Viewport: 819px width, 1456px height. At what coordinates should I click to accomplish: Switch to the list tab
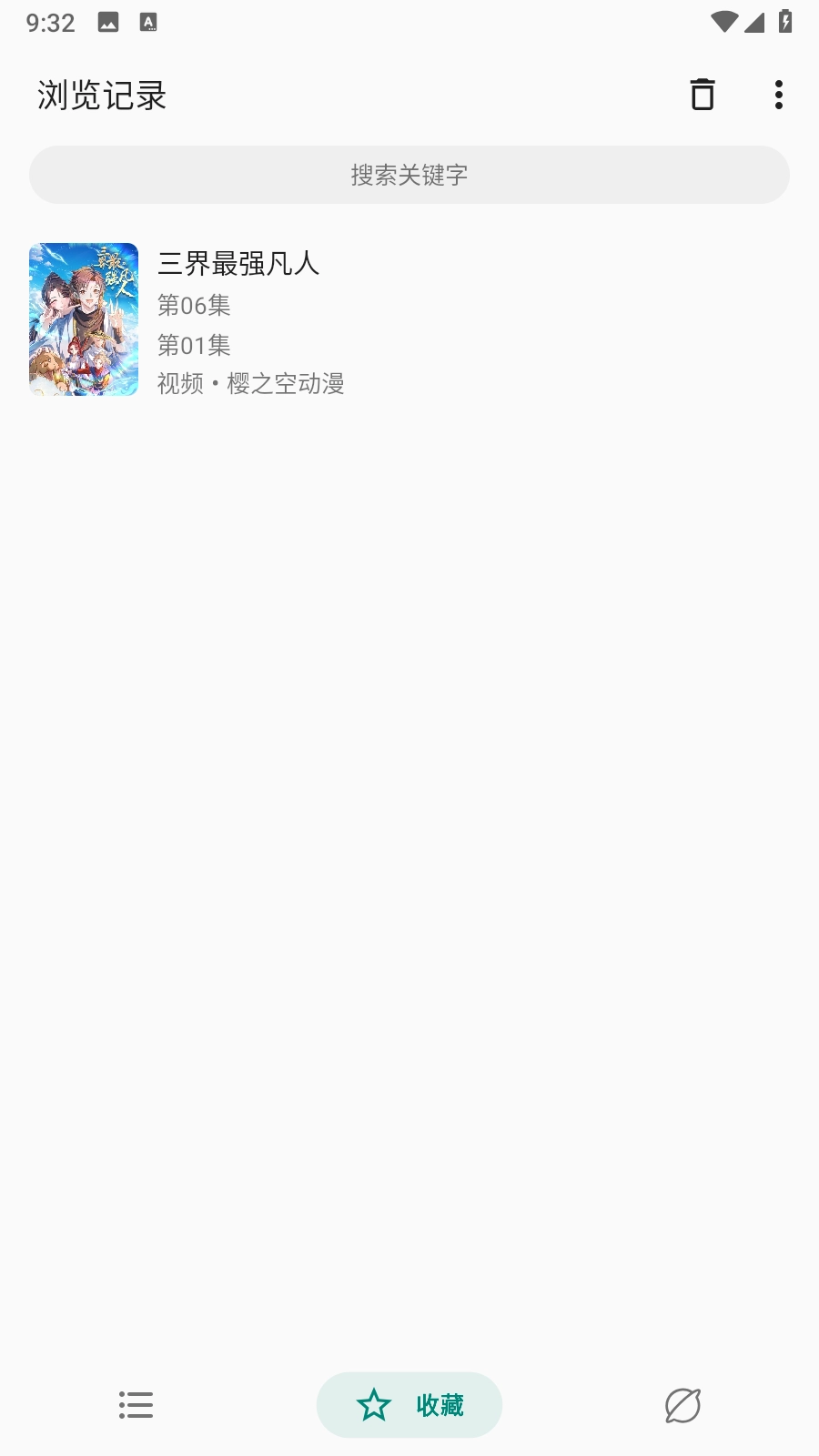(136, 1405)
